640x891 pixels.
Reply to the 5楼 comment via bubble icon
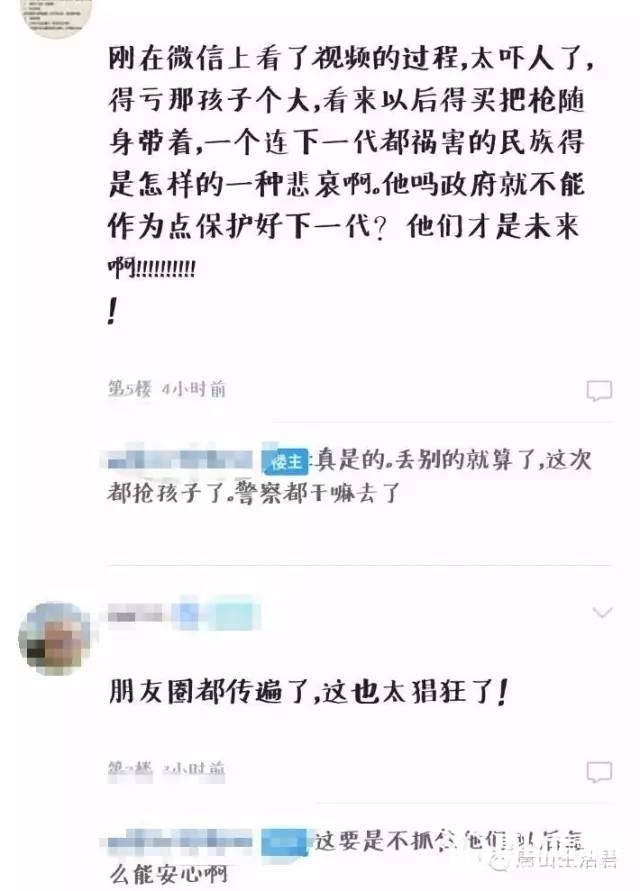coord(598,390)
